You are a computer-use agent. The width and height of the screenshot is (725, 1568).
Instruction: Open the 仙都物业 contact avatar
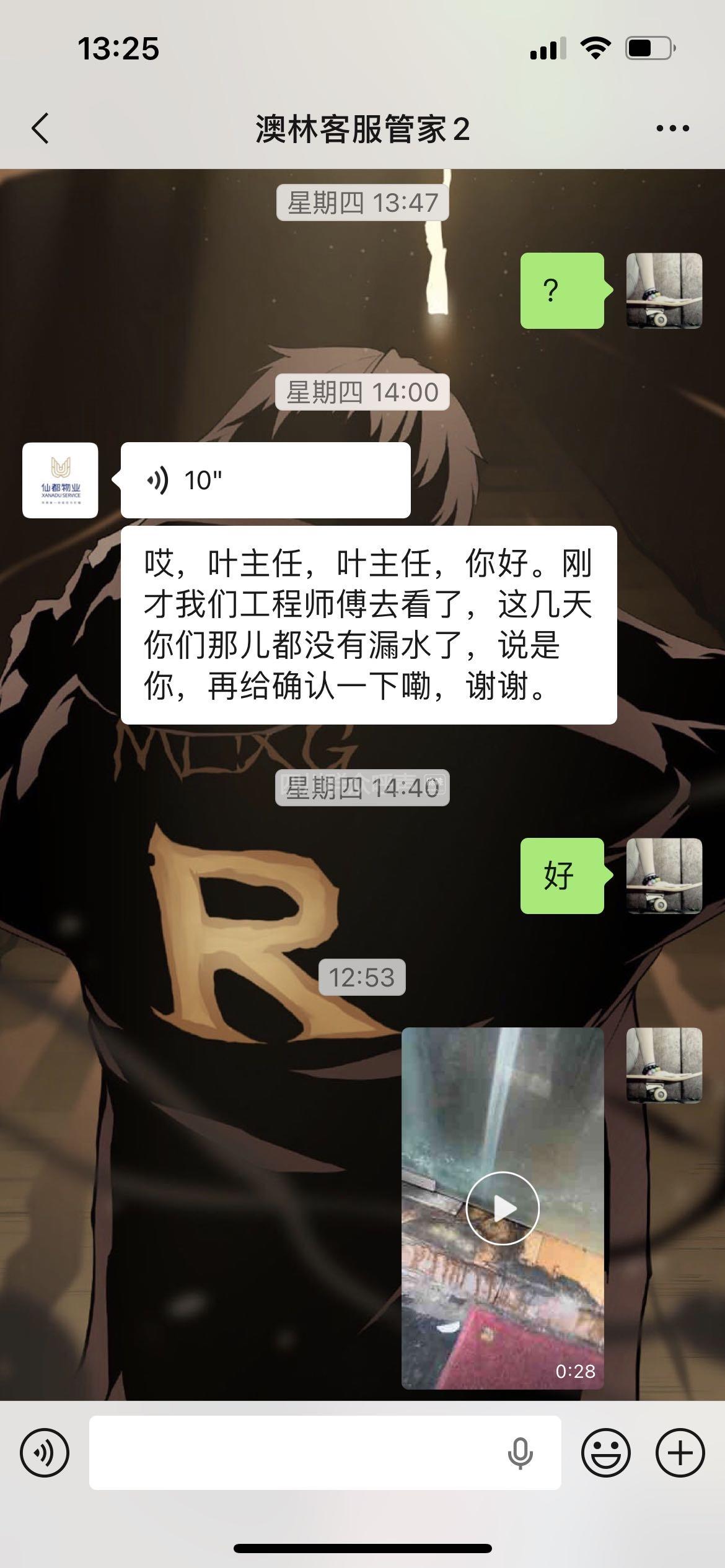click(60, 480)
